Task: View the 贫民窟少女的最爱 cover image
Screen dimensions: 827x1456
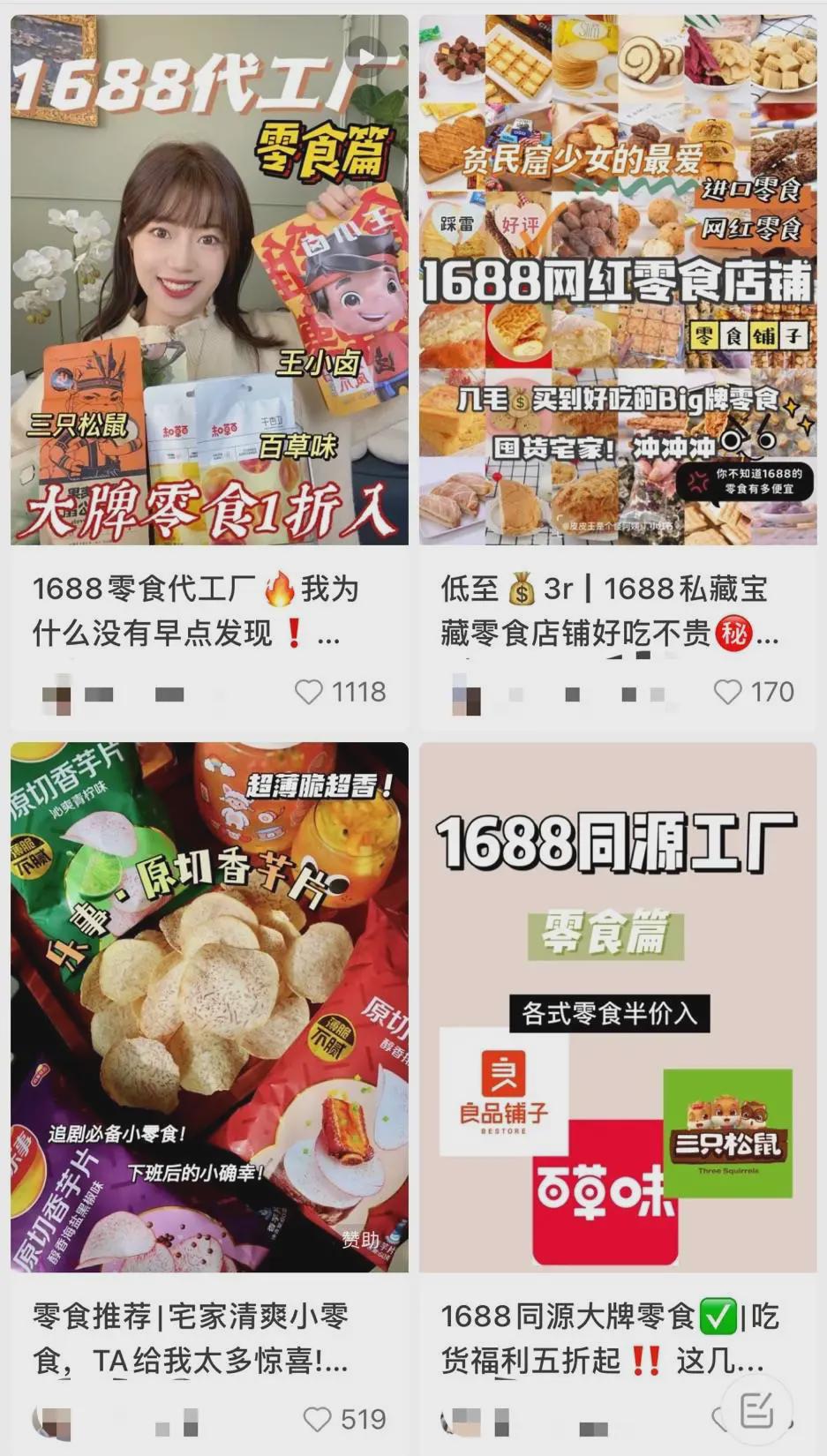Action: click(x=618, y=274)
